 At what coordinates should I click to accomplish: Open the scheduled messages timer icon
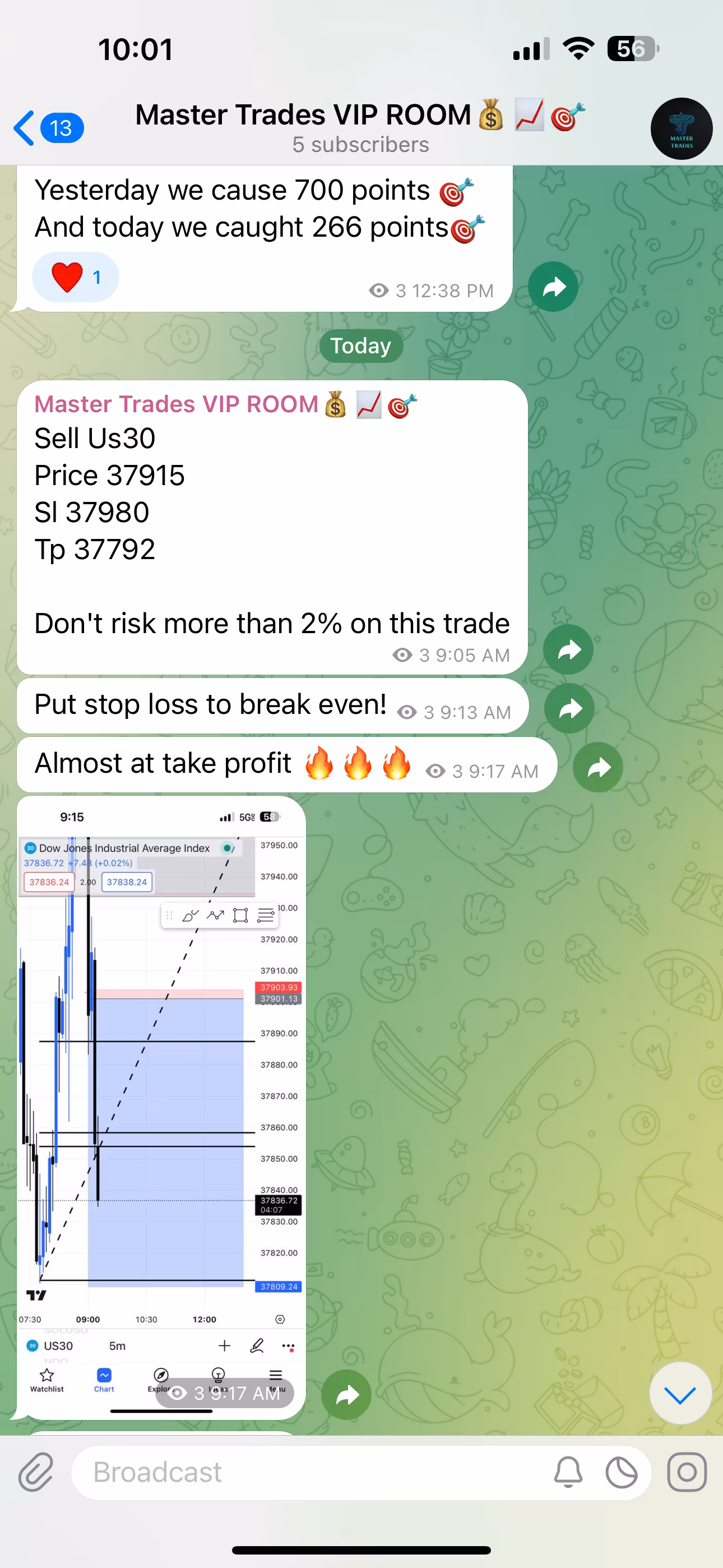point(622,1473)
